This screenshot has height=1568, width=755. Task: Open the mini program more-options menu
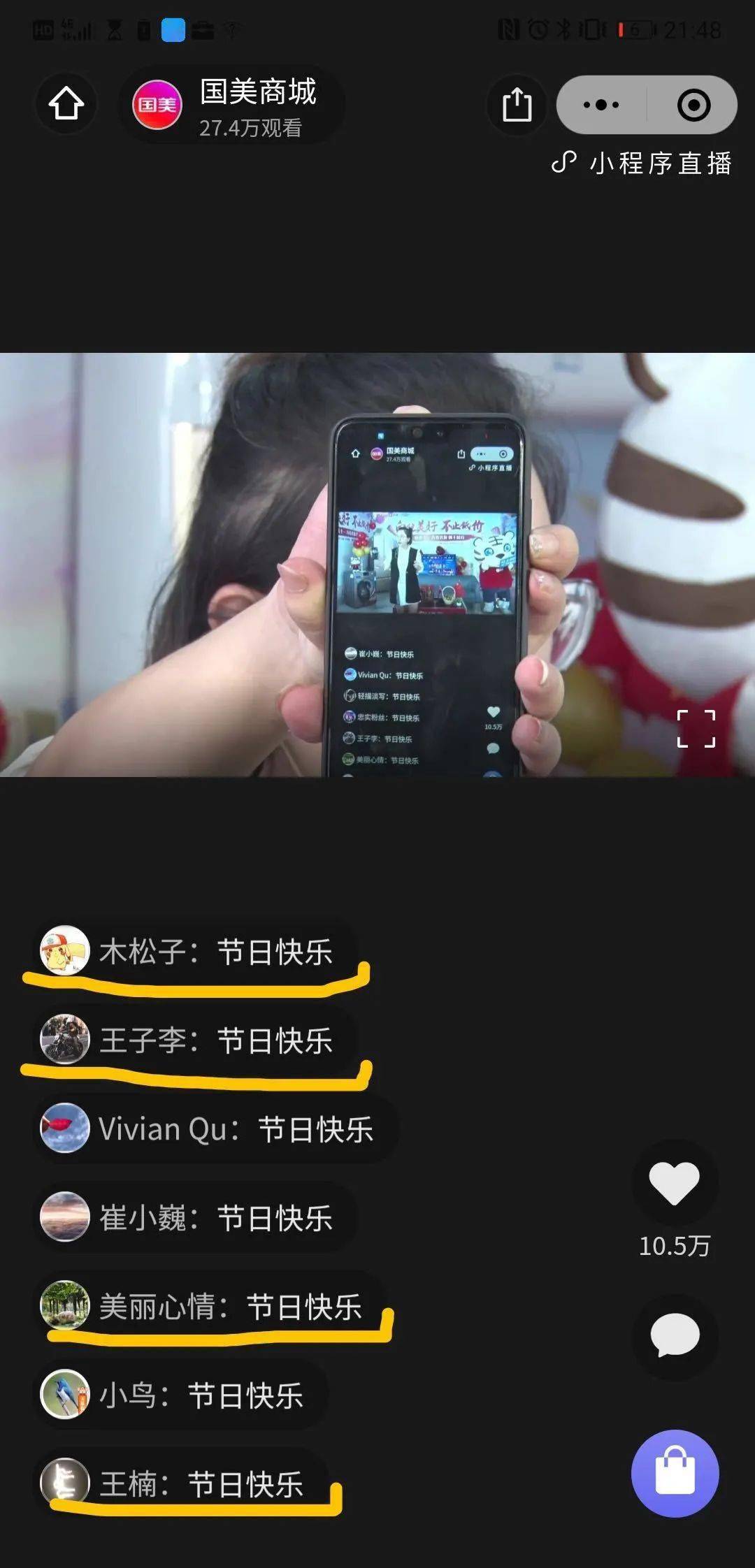tap(601, 106)
